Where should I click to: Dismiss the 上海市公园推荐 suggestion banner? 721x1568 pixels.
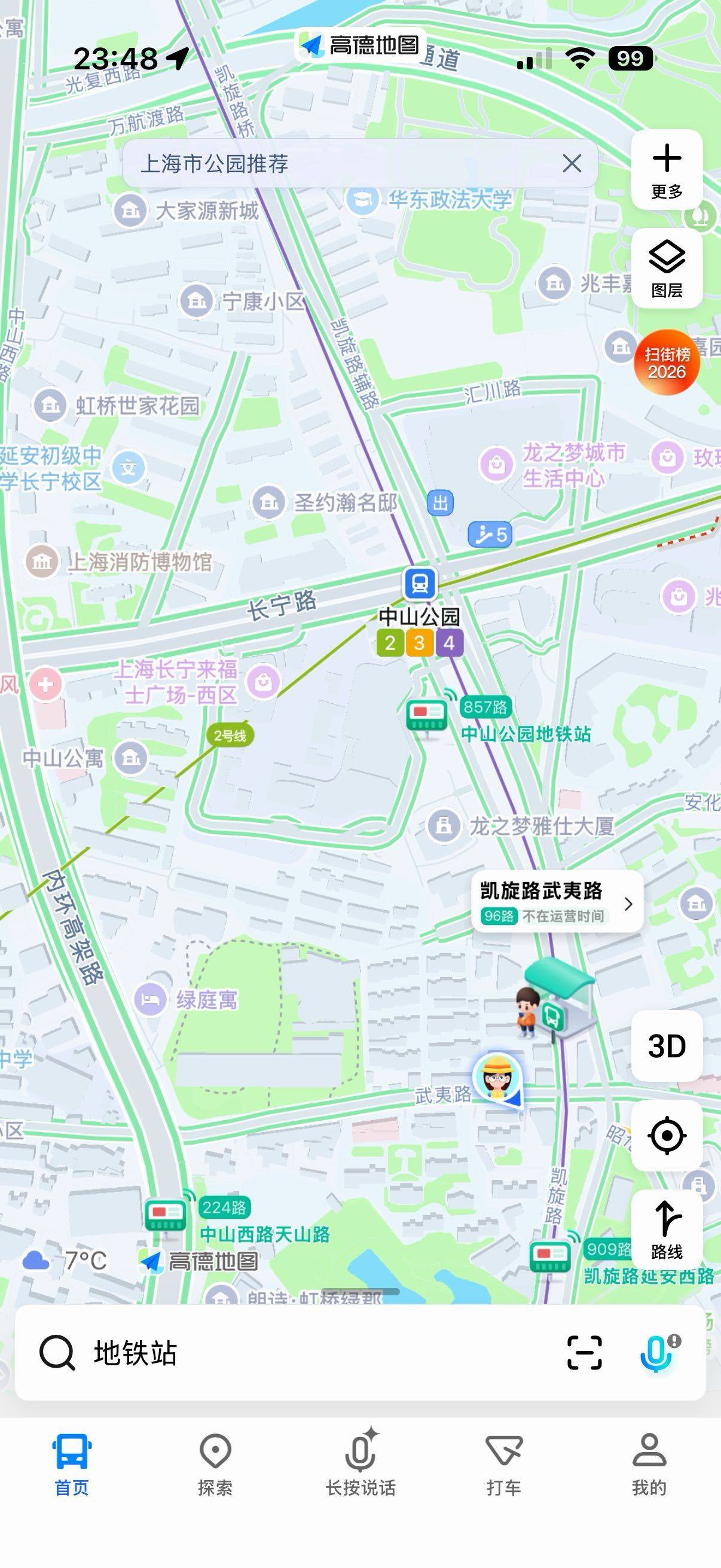[x=572, y=163]
